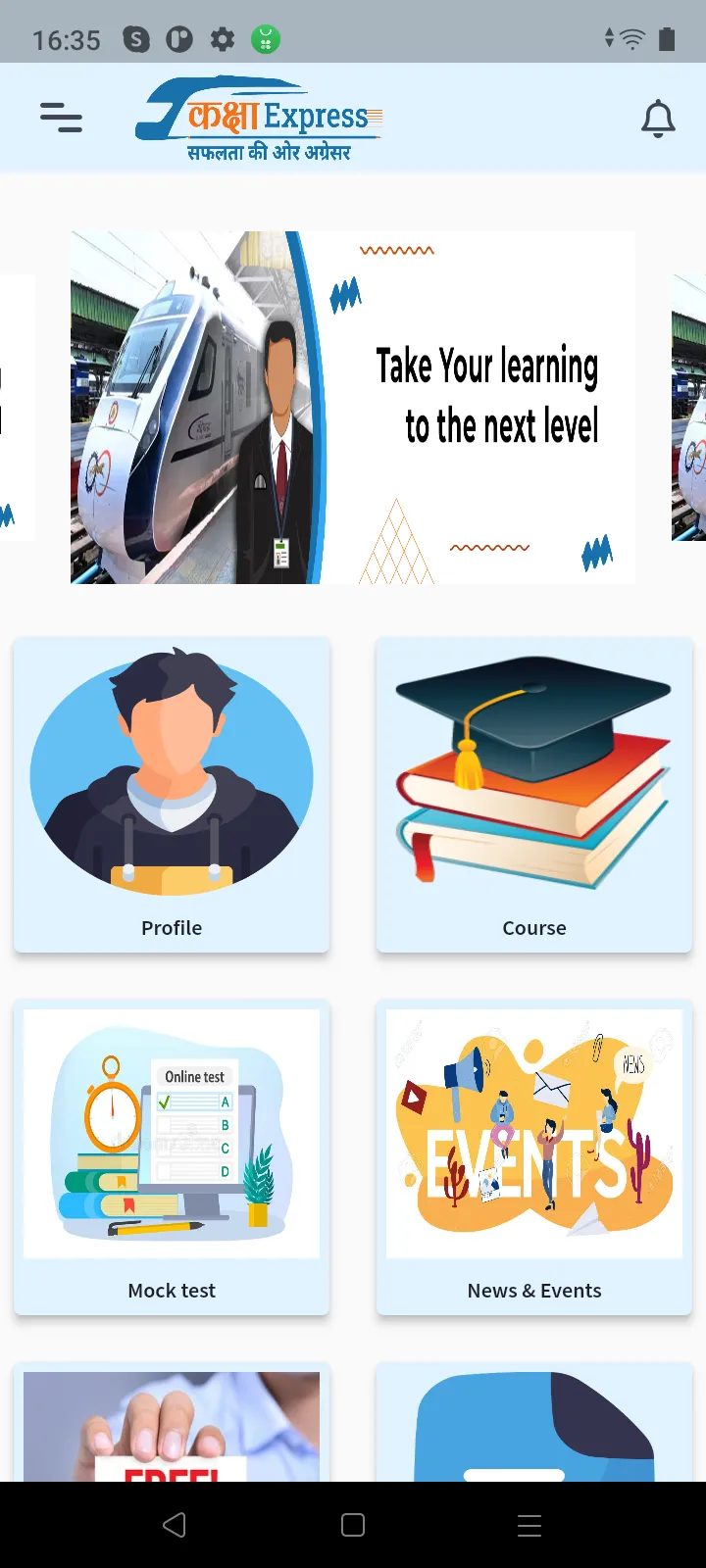The width and height of the screenshot is (706, 1568).
Task: Open the Profile section
Action: click(x=172, y=927)
